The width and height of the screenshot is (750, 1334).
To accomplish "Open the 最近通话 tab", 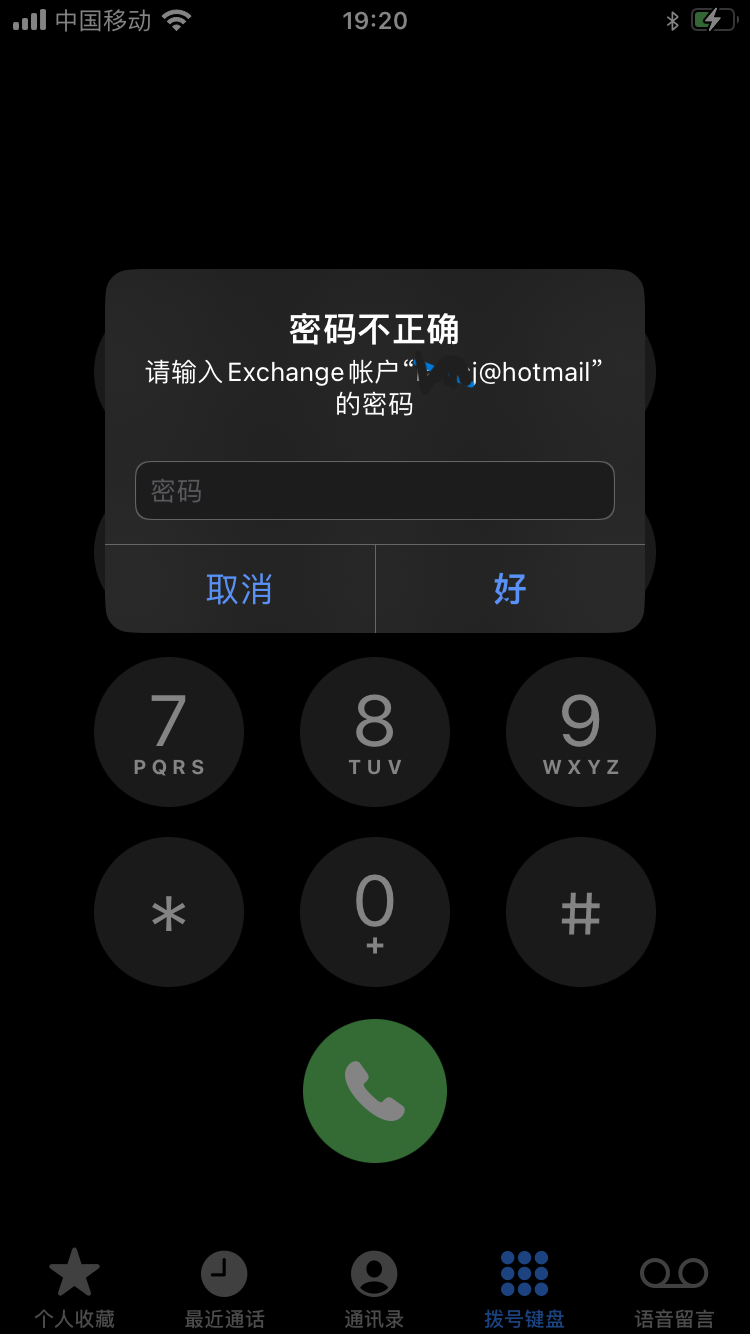I will tap(225, 1288).
